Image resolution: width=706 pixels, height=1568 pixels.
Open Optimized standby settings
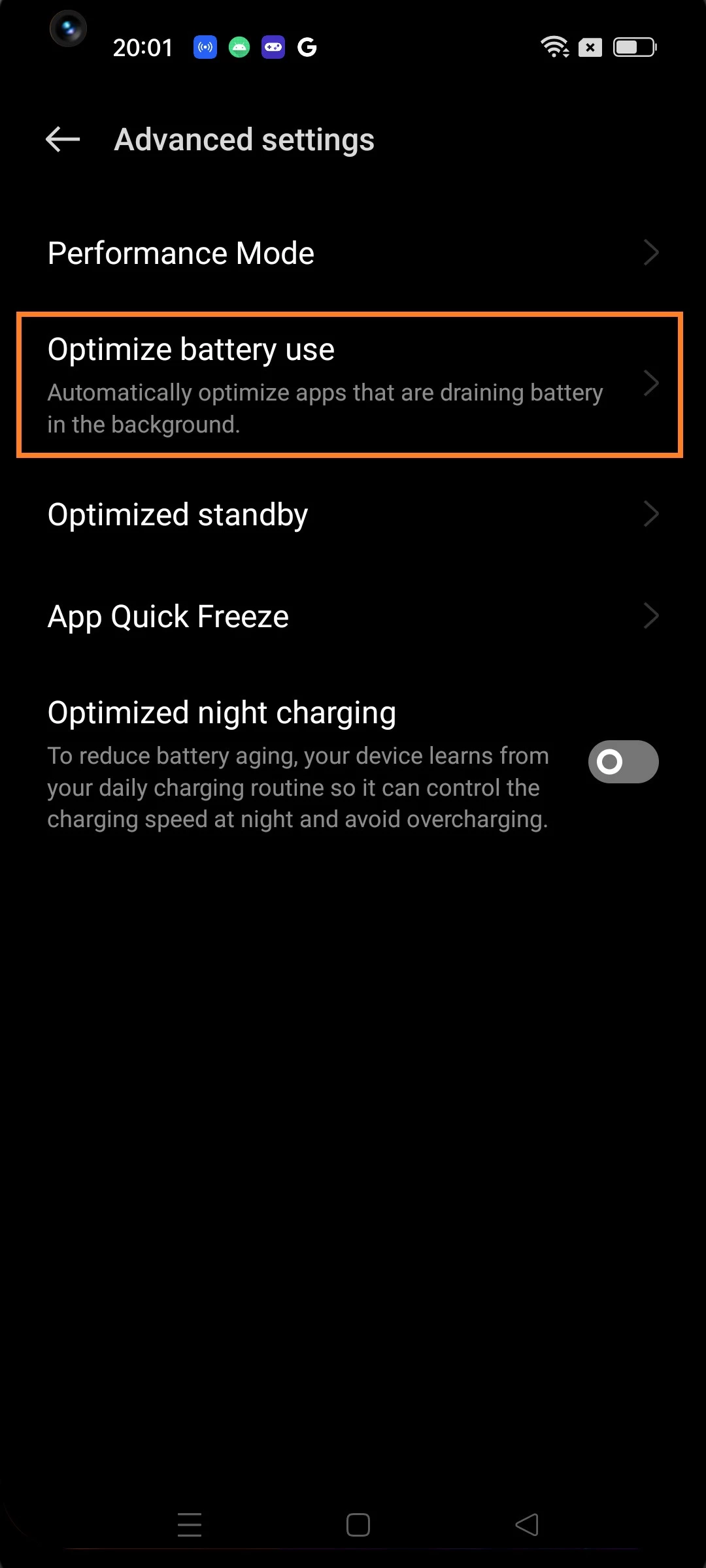click(x=353, y=515)
